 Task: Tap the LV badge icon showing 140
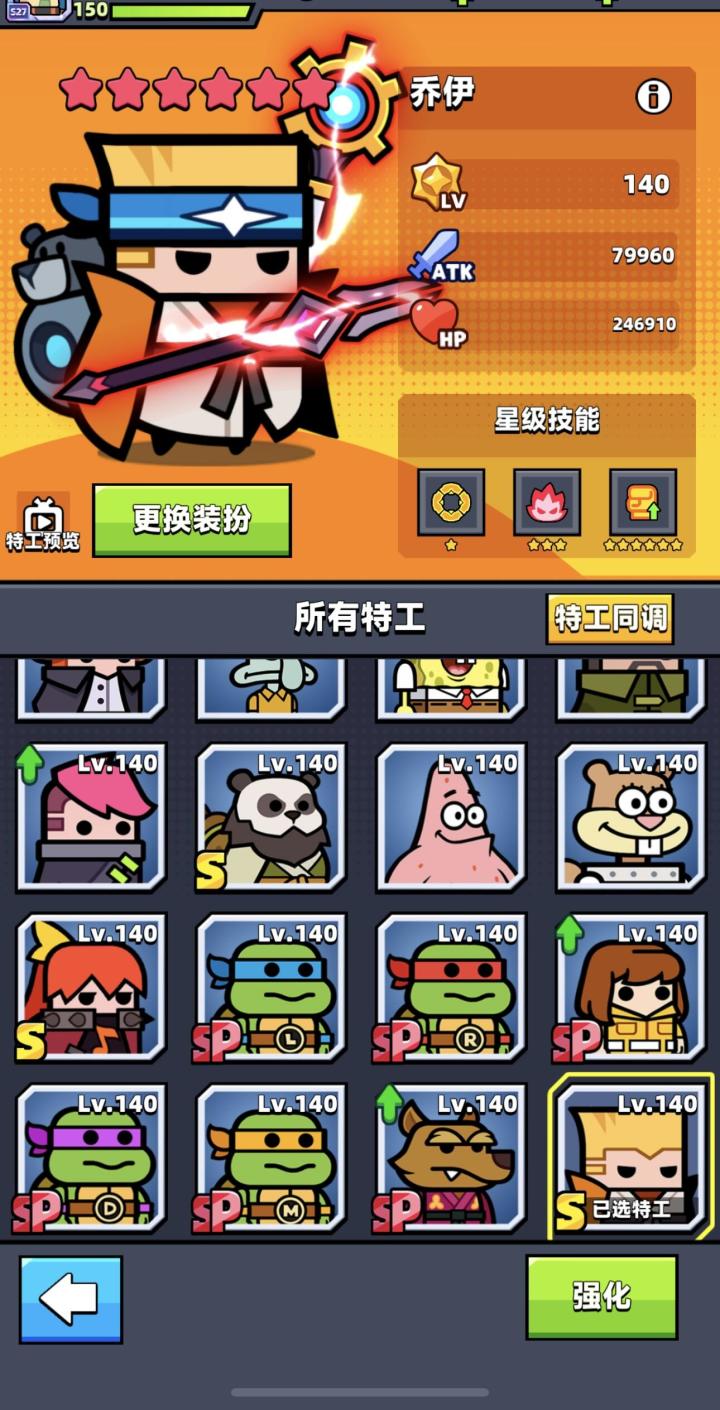(x=434, y=181)
